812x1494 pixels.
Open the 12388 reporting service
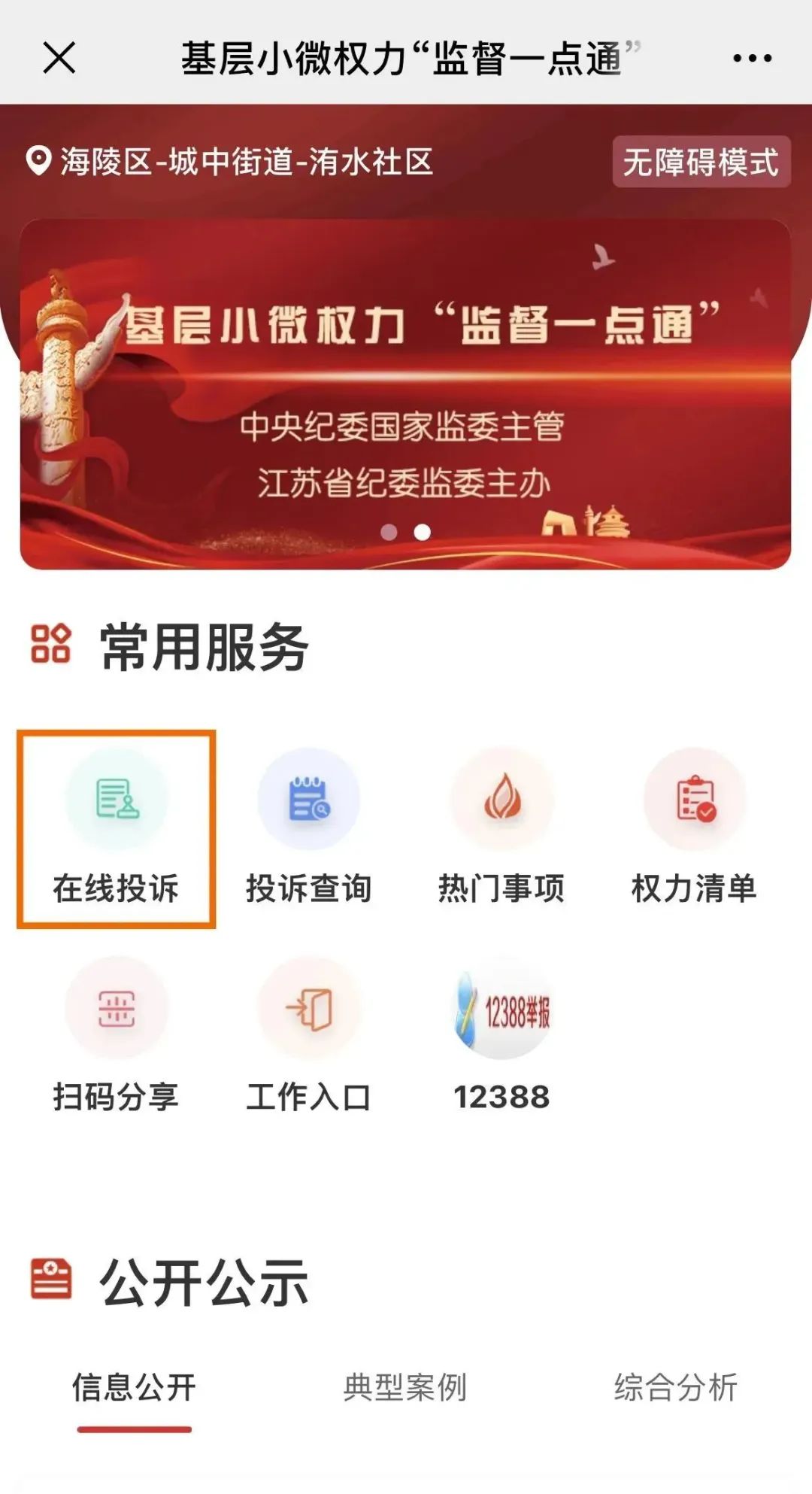501,1037
